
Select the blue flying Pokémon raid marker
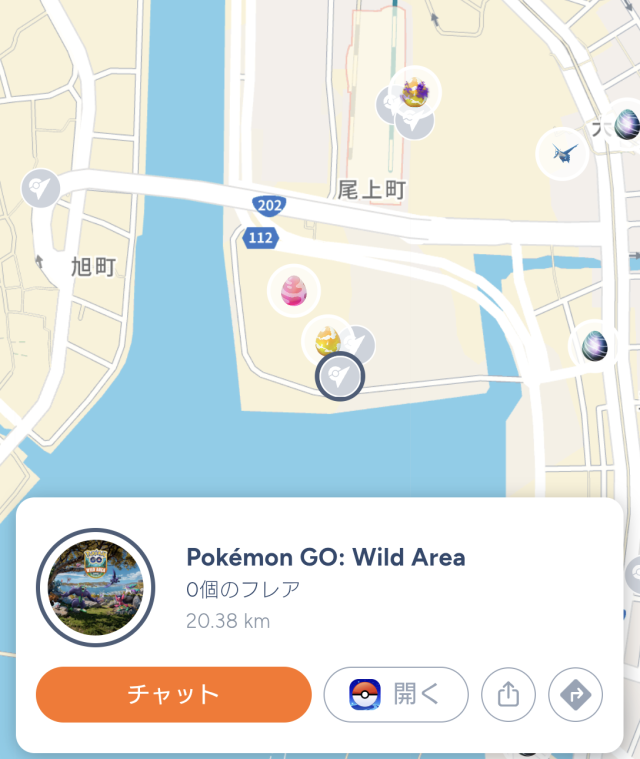point(565,154)
